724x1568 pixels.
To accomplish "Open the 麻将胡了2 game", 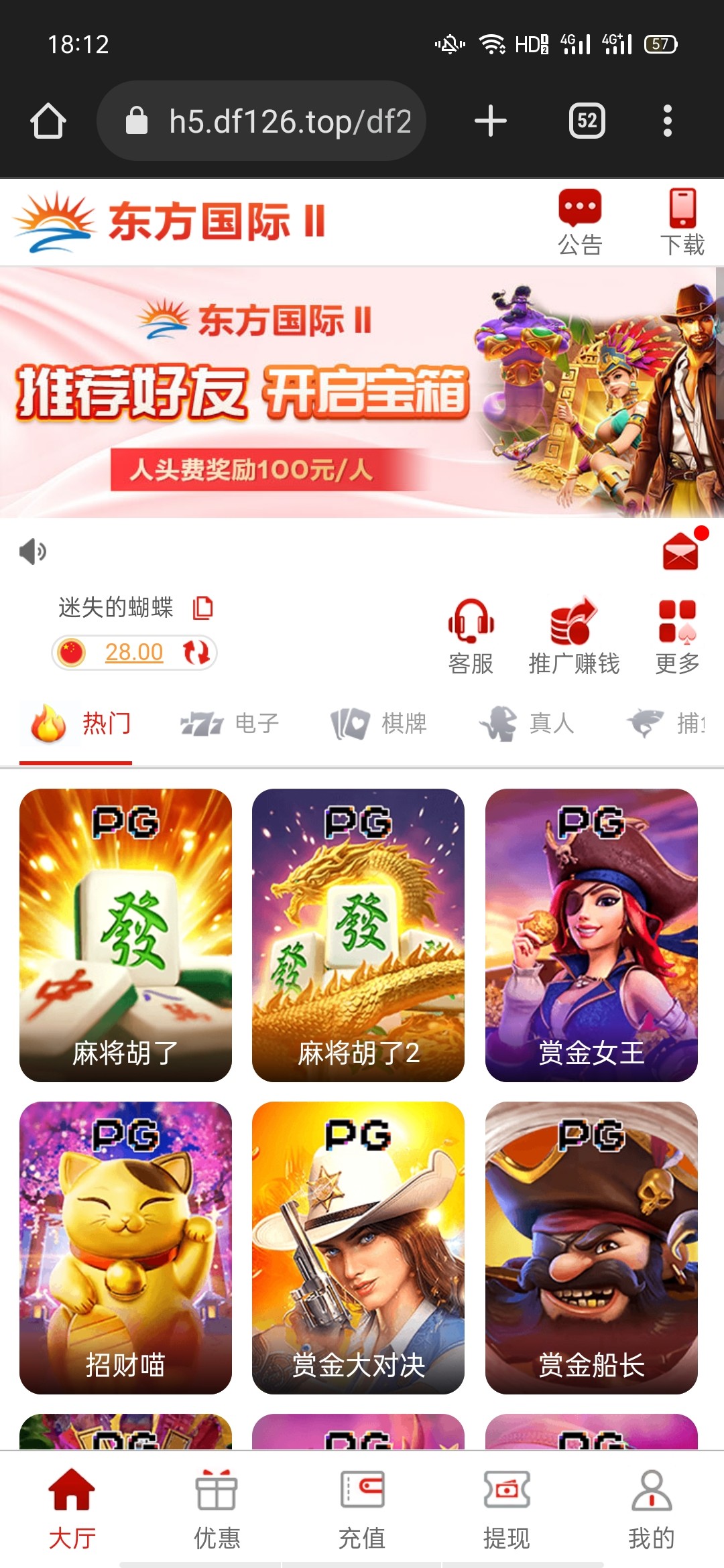I will 358,935.
